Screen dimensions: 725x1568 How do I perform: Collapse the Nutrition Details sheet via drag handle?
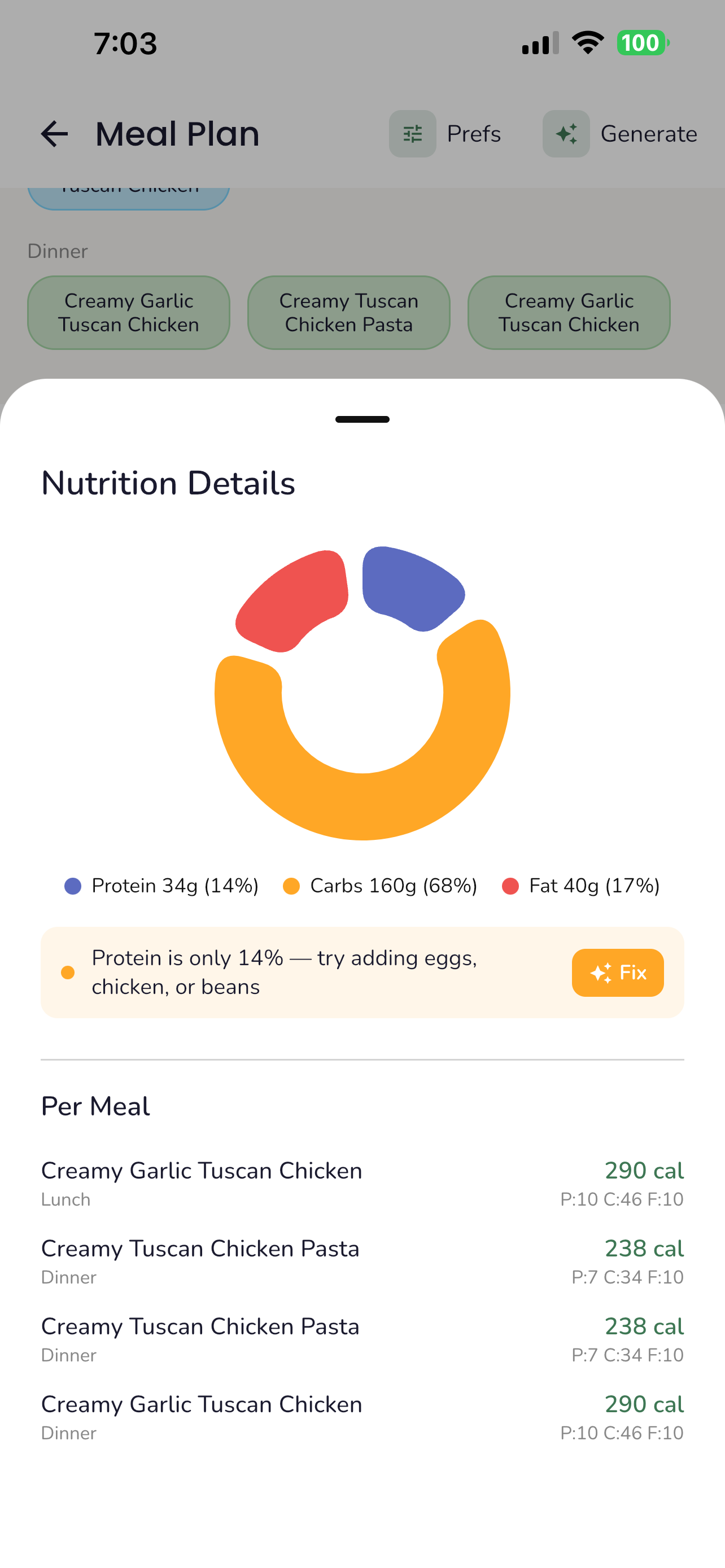[x=362, y=419]
